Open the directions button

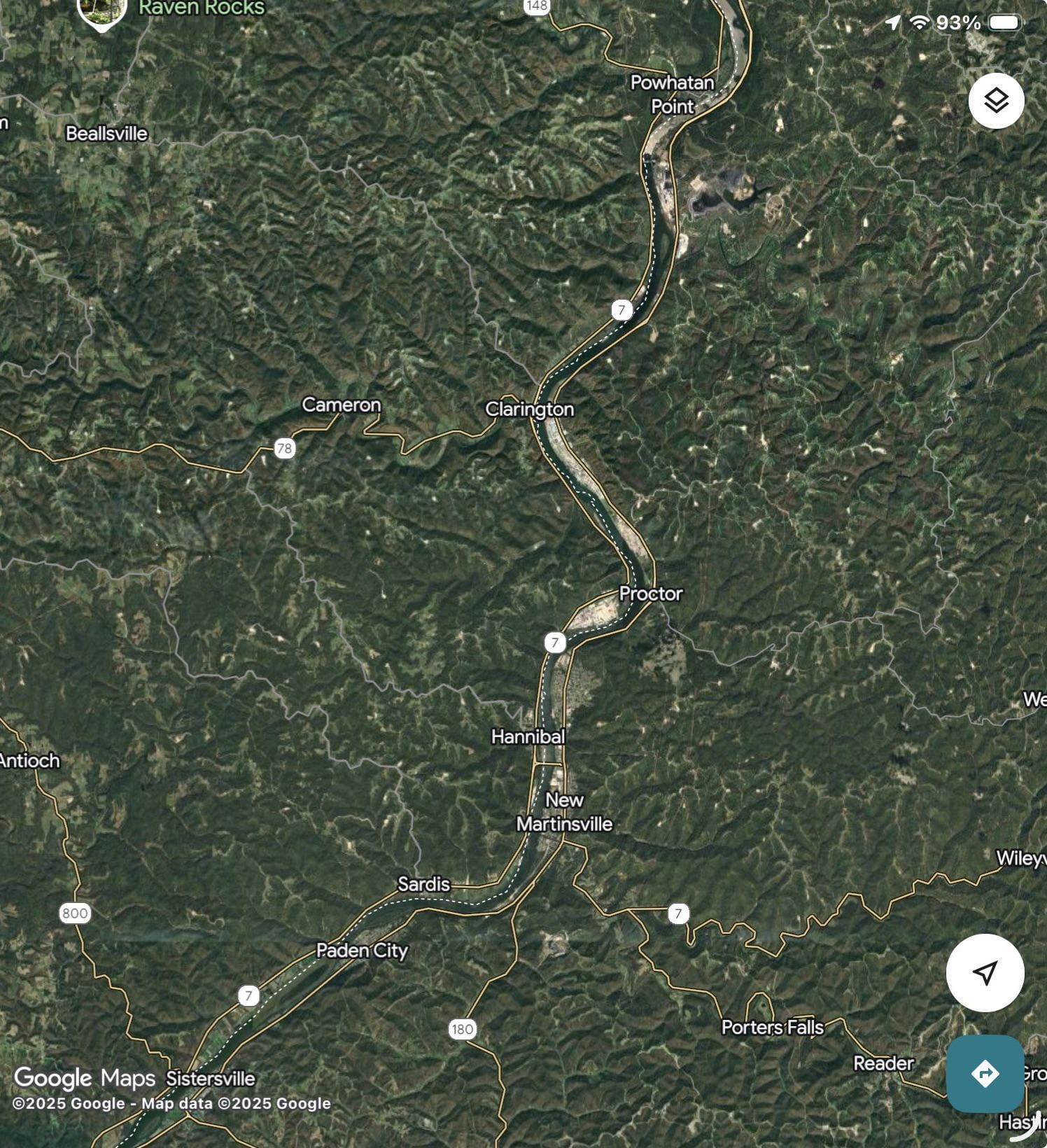tap(985, 1073)
